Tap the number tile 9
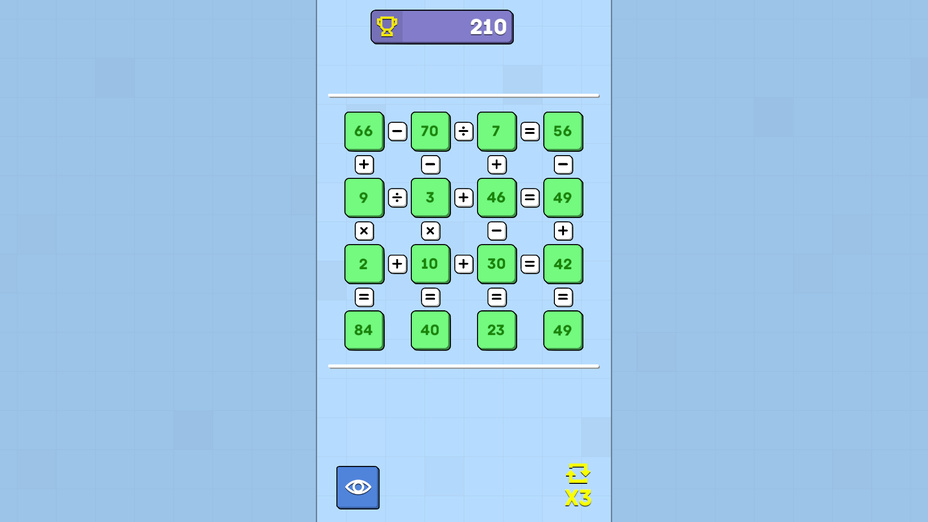Viewport: 928px width, 522px height. (x=364, y=197)
